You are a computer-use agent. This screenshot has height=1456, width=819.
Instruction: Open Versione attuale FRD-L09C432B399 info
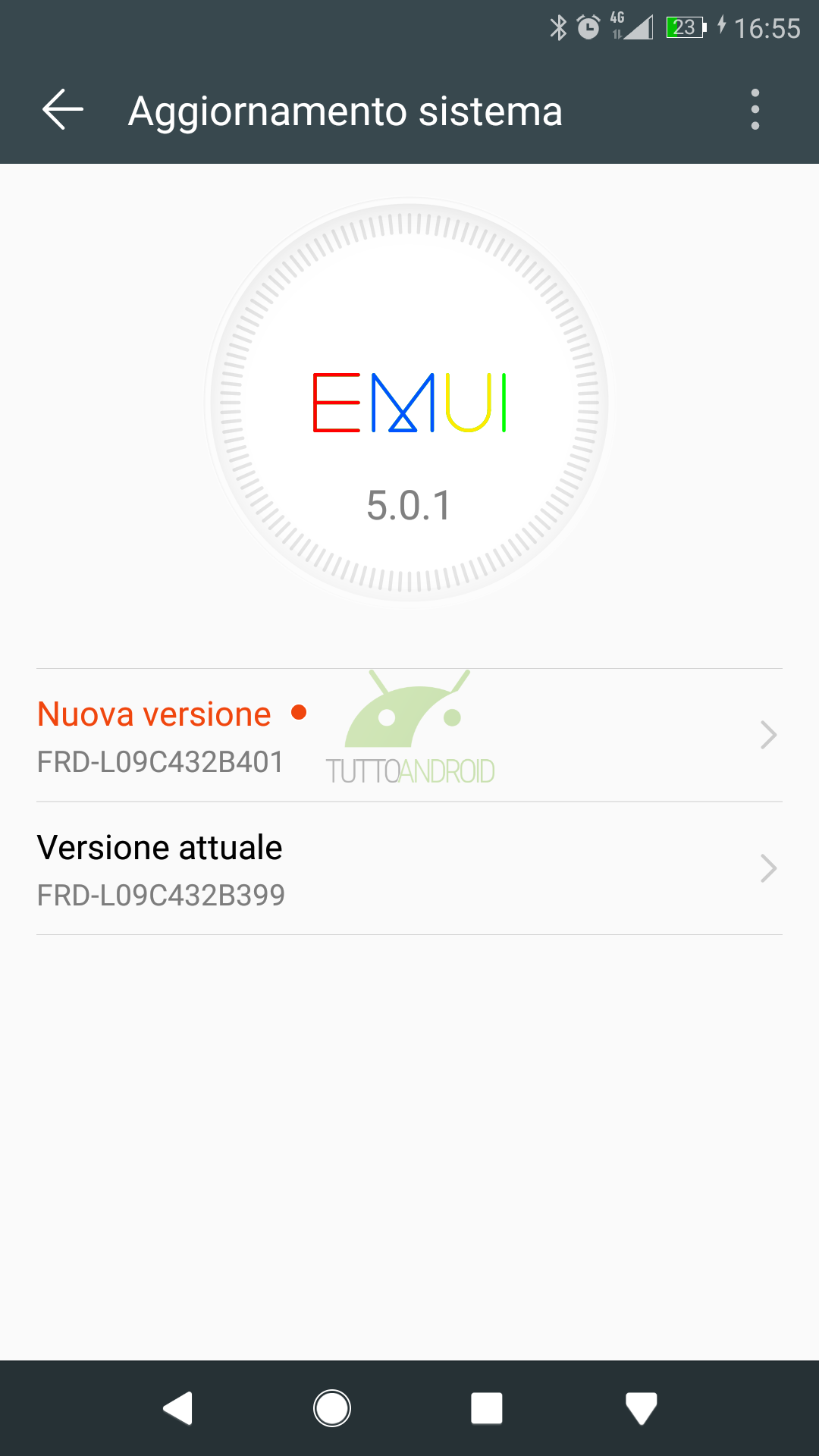coord(409,868)
